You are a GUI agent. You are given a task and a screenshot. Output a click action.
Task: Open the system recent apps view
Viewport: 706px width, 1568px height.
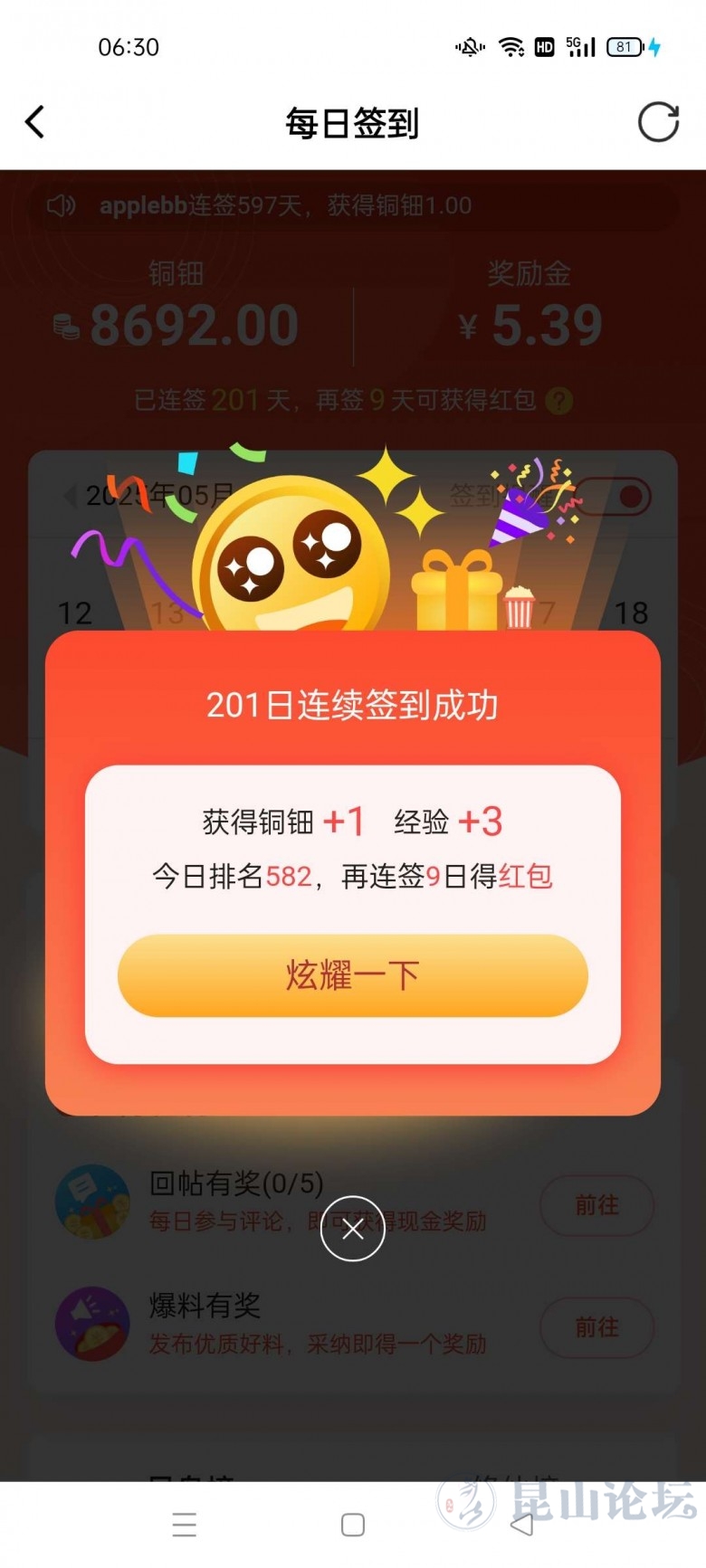click(x=185, y=1525)
